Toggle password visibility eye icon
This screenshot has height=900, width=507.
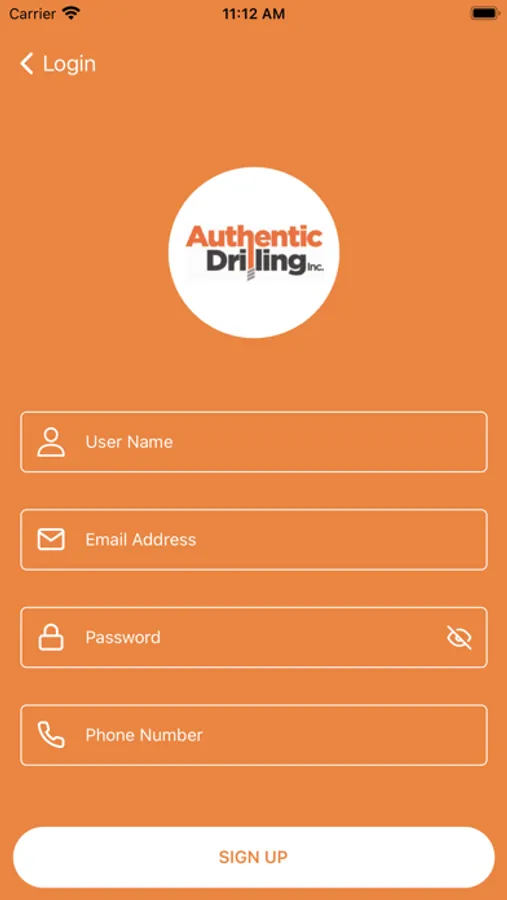click(459, 637)
